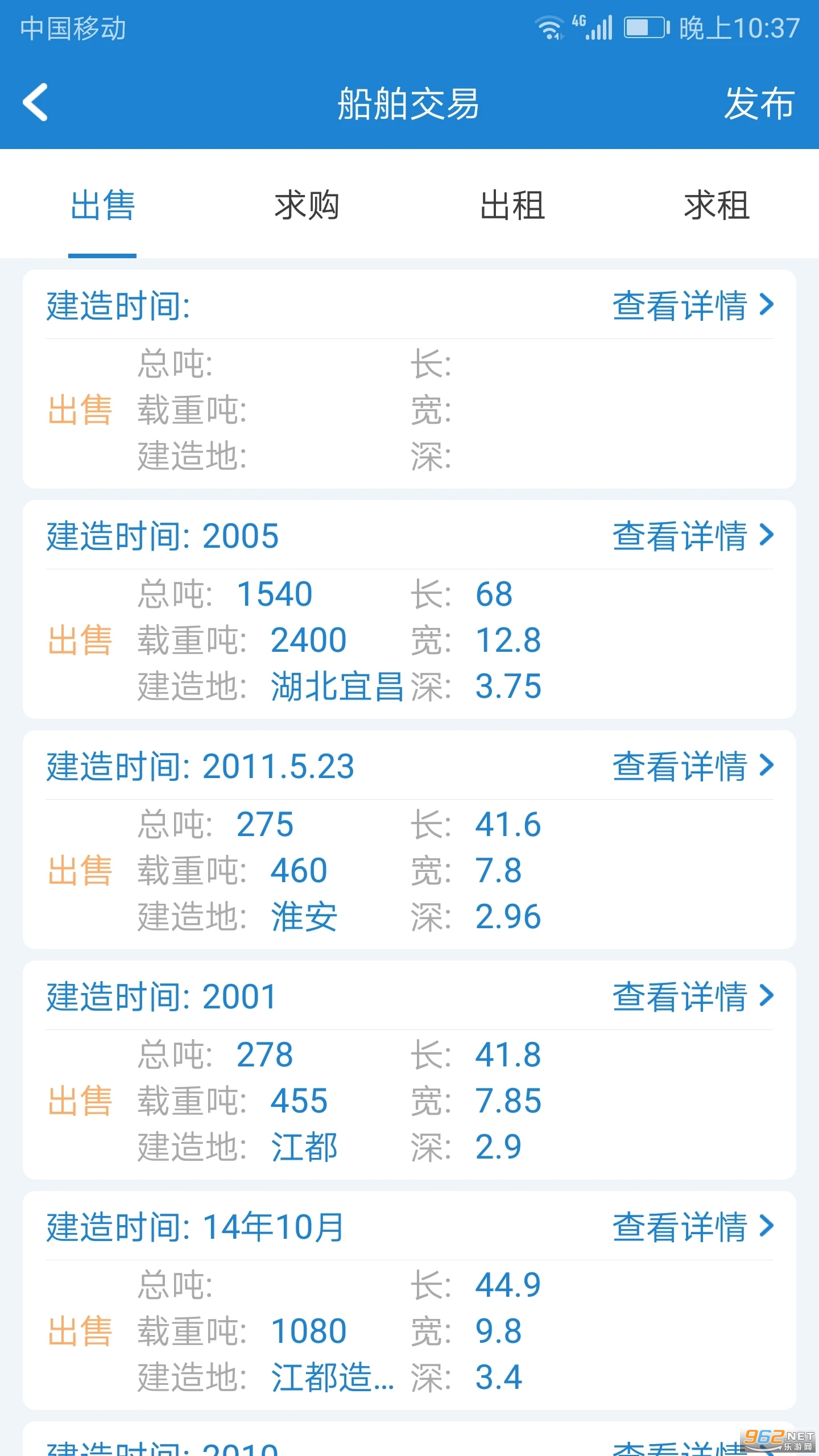Screen dimensions: 819x1456
Task: Go back using the top-left arrow
Action: pos(35,102)
